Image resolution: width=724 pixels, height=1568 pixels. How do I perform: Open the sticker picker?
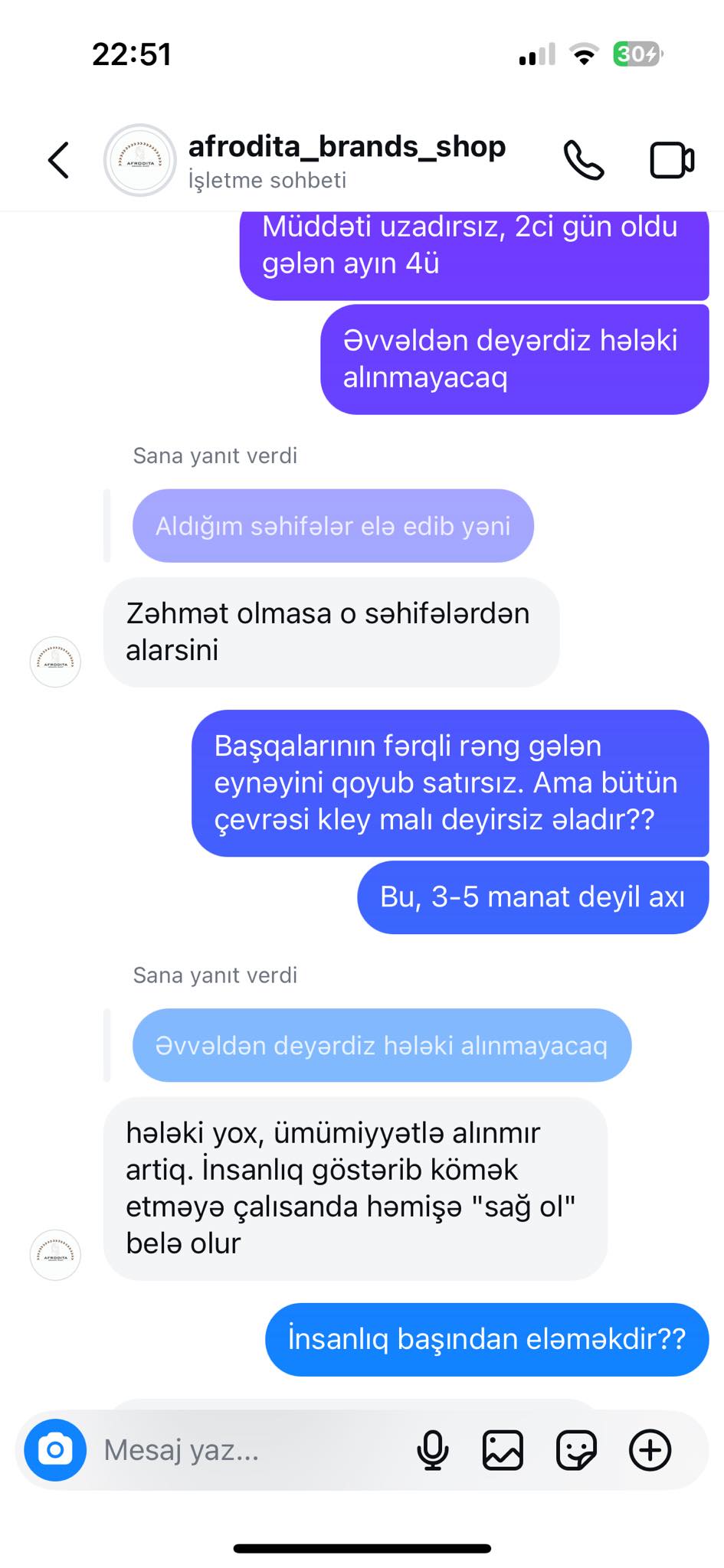(576, 1449)
